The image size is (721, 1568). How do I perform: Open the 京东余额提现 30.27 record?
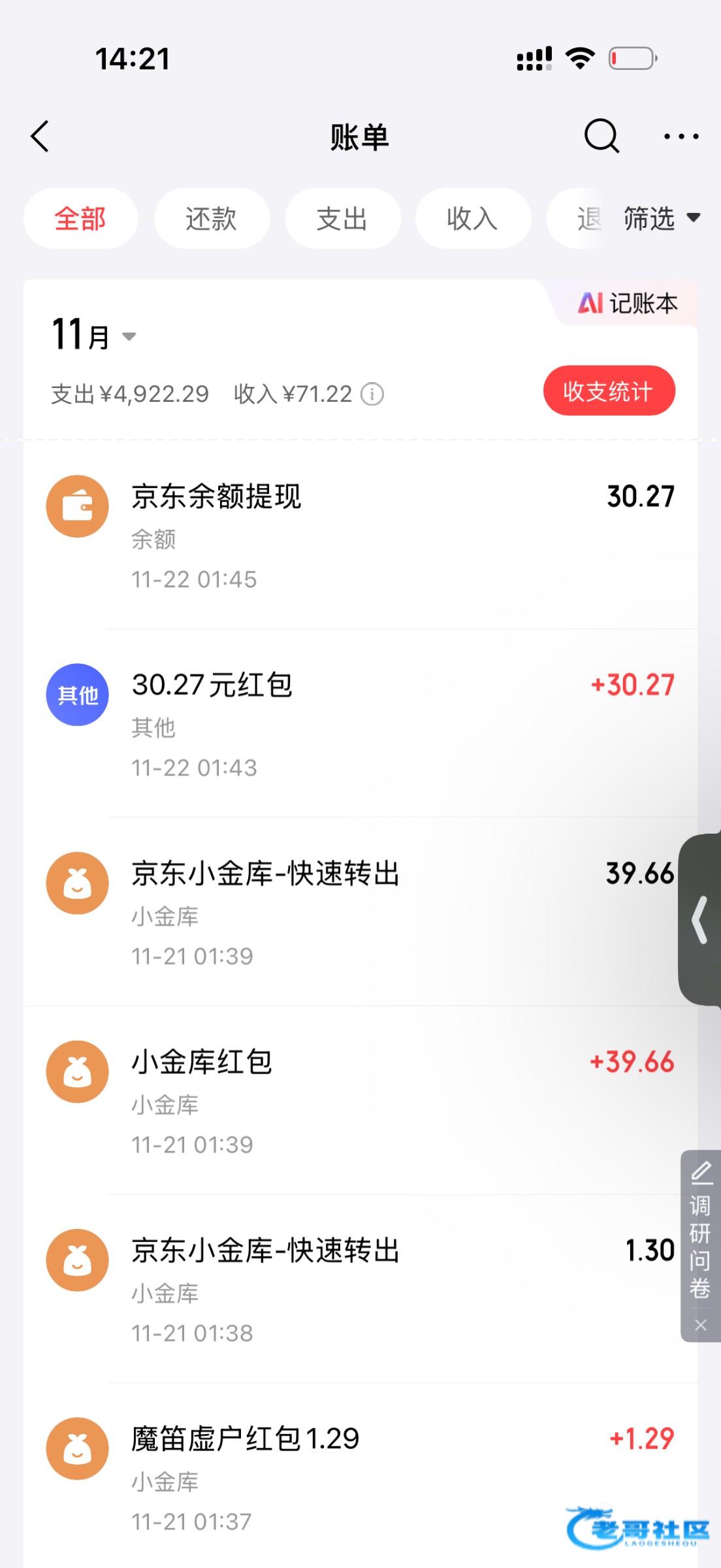click(x=360, y=536)
